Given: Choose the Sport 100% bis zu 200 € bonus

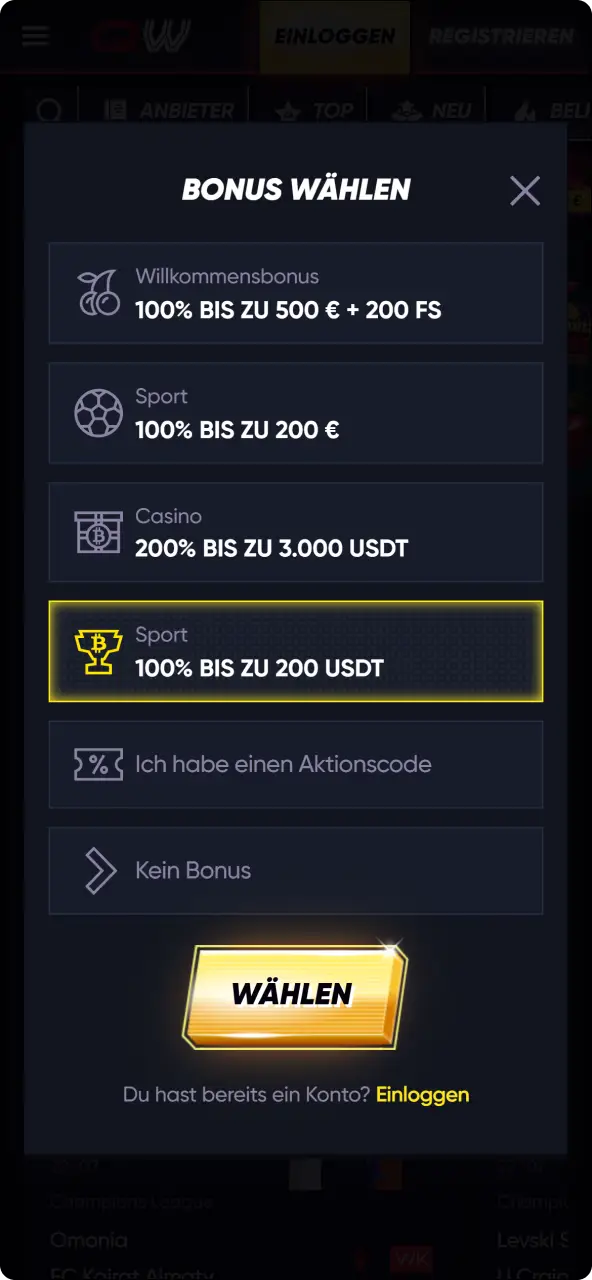Looking at the screenshot, I should [296, 413].
